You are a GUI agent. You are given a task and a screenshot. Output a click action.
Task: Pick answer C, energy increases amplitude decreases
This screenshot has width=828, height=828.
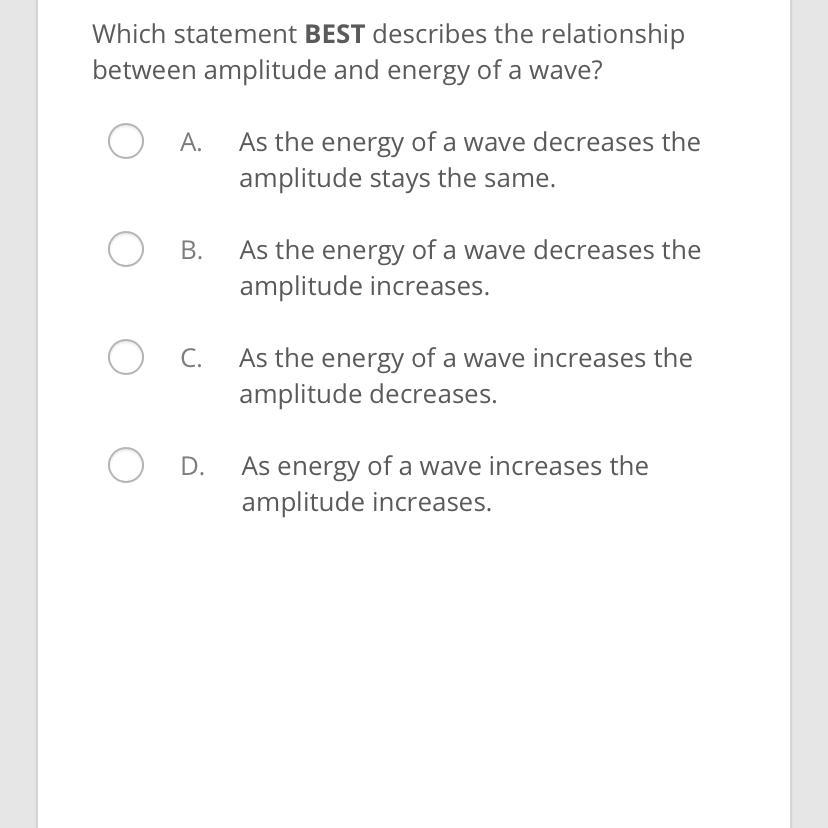point(125,357)
